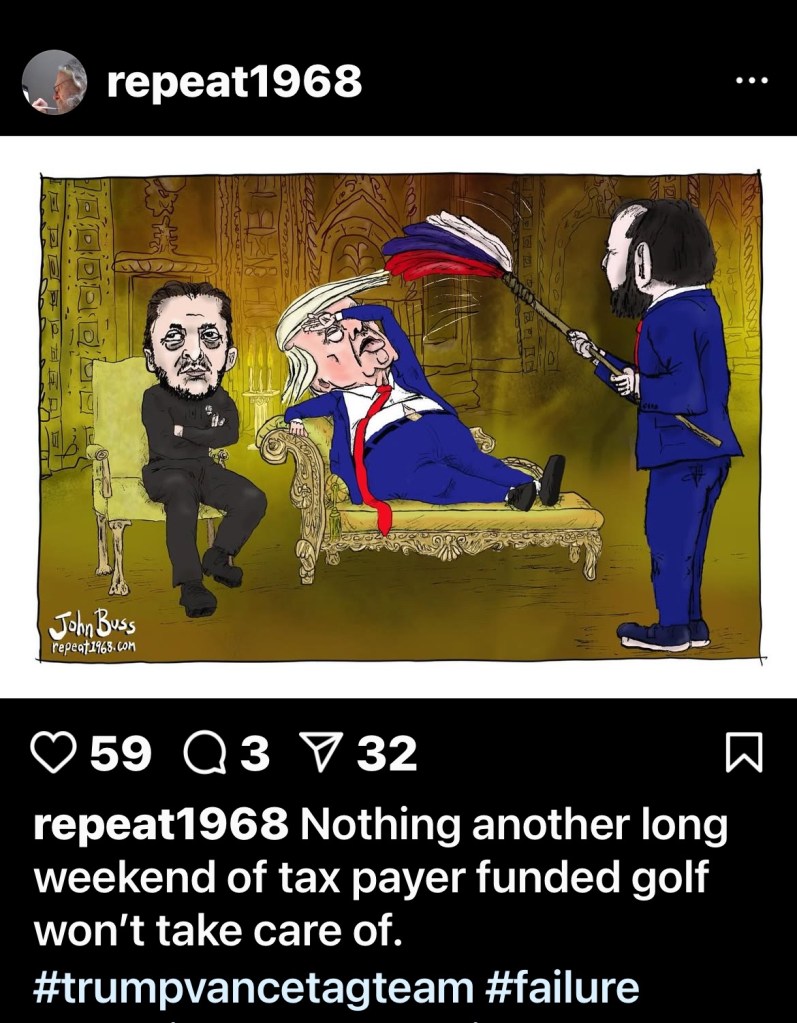The height and width of the screenshot is (1023, 797).
Task: Open the repeat1968 profile picture
Action: coord(54,82)
